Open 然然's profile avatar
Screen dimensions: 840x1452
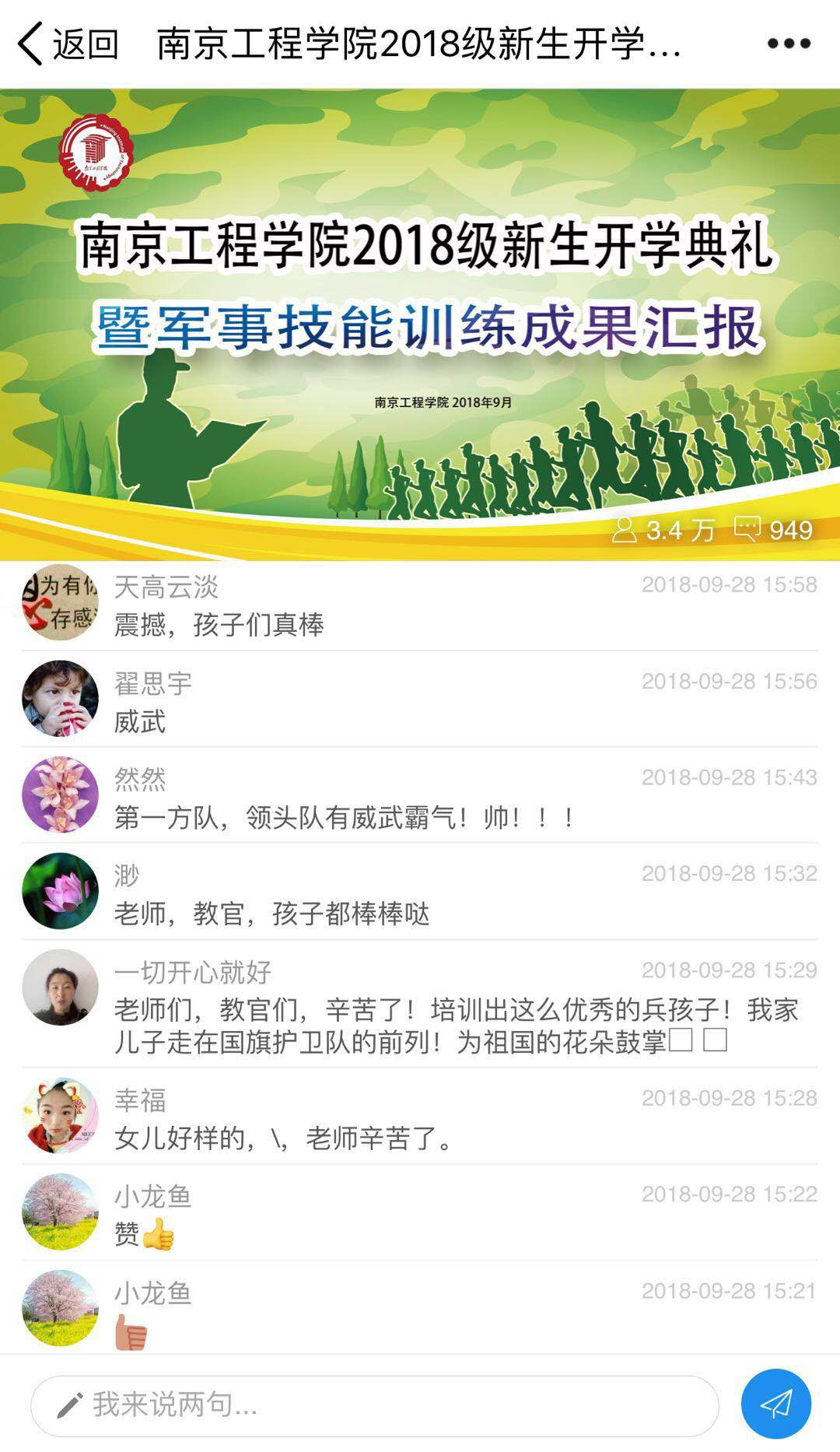60,794
